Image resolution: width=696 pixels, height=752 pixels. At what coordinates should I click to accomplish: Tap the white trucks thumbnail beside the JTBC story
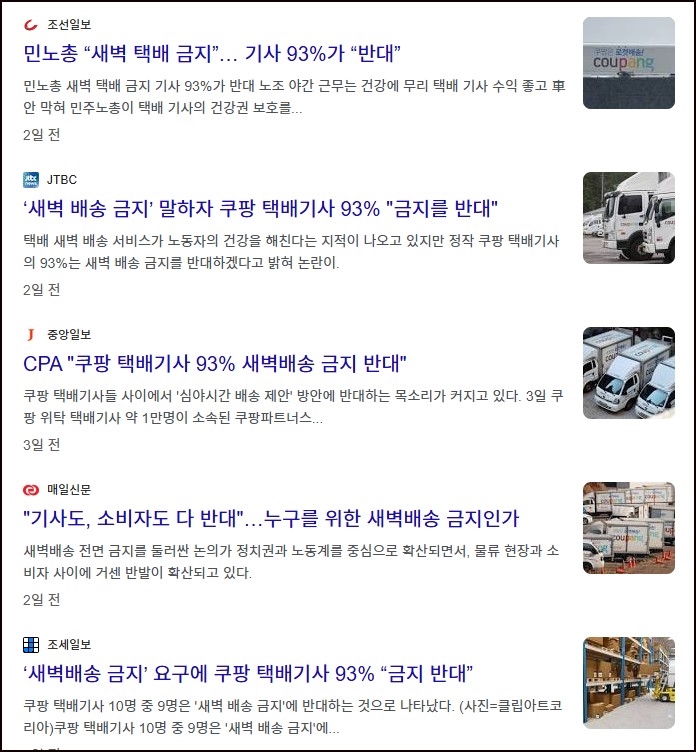coord(628,217)
